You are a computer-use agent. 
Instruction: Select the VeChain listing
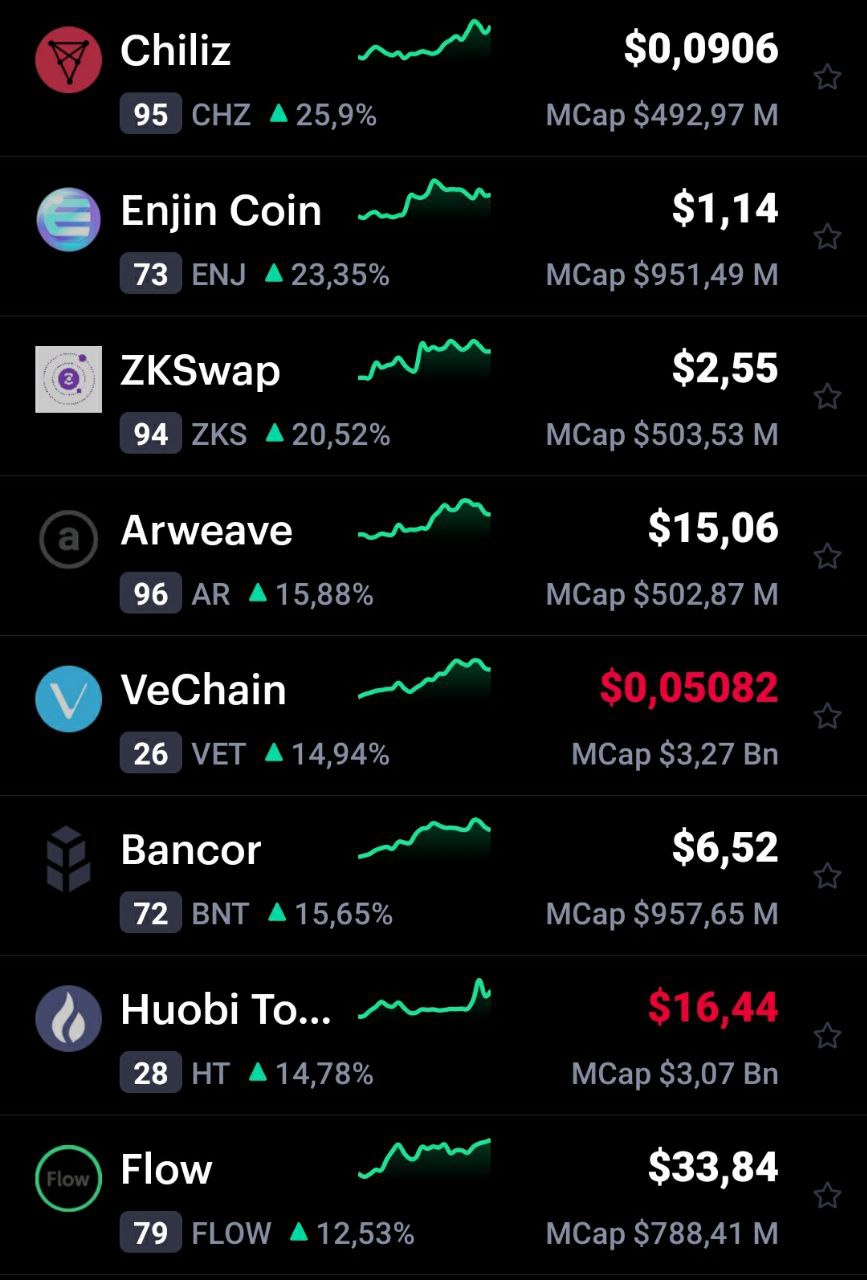[203, 691]
